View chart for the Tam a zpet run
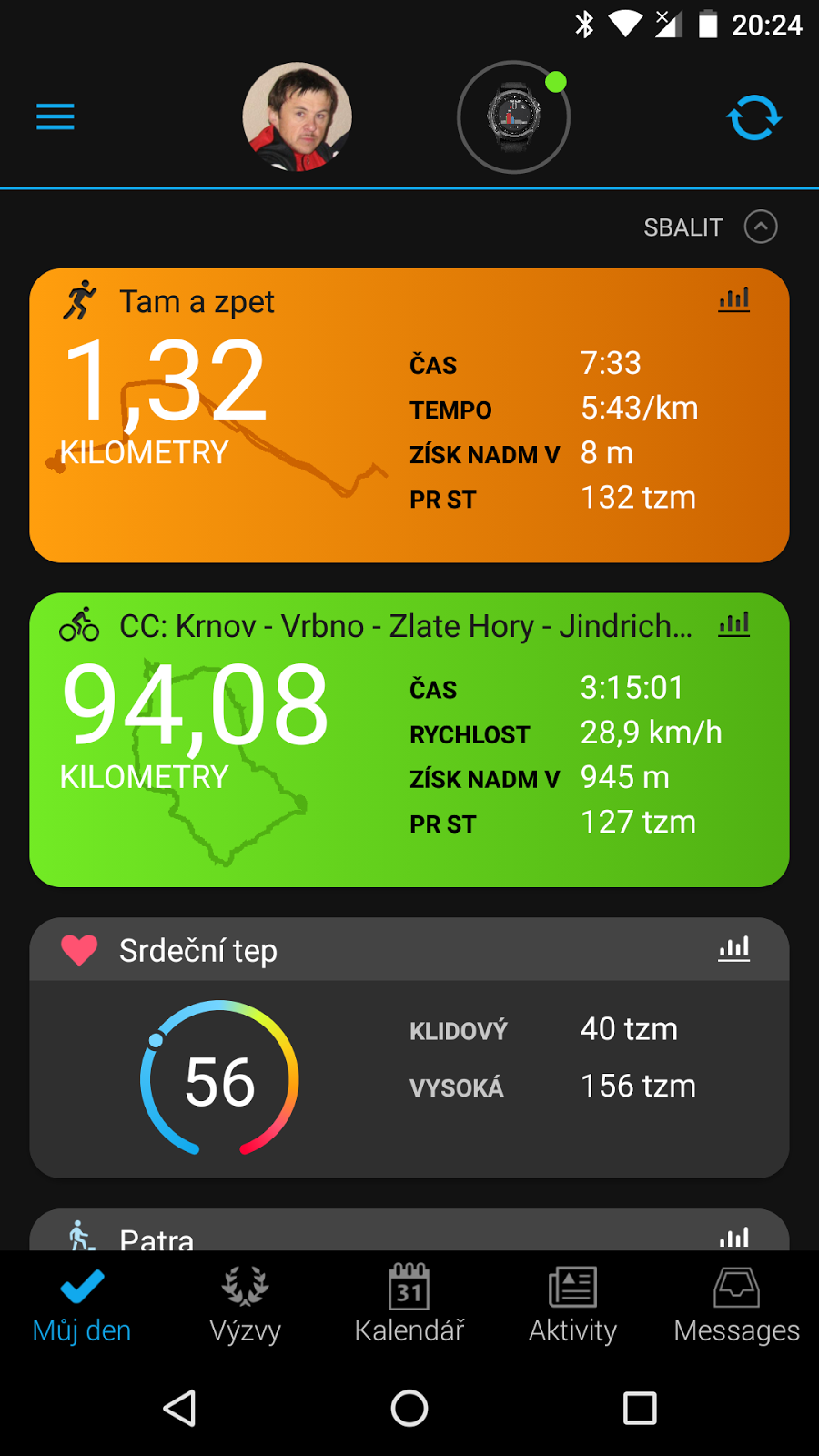This screenshot has height=1456, width=819. pos(733,299)
